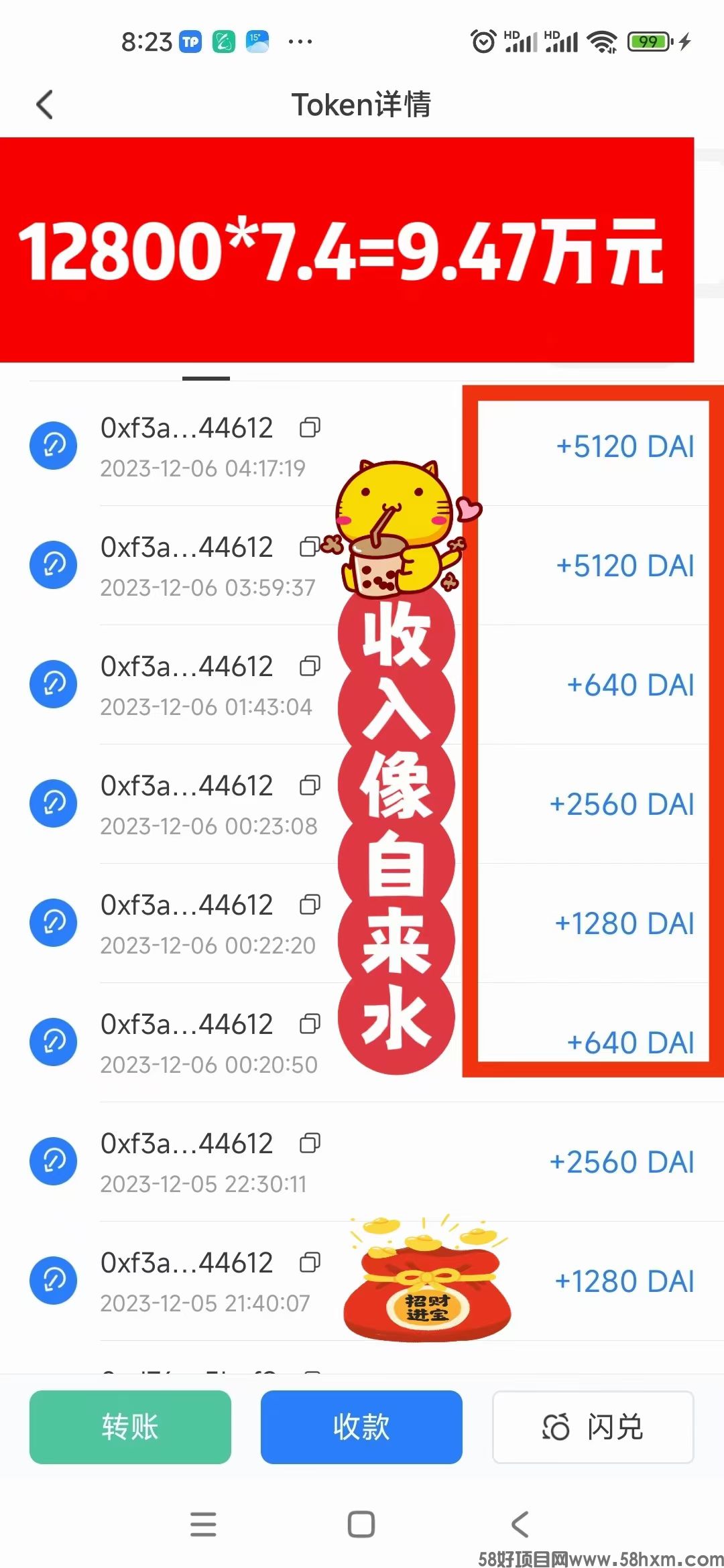Image resolution: width=724 pixels, height=1568 pixels.
Task: Tap the green 转账 transfer button
Action: tap(130, 1427)
